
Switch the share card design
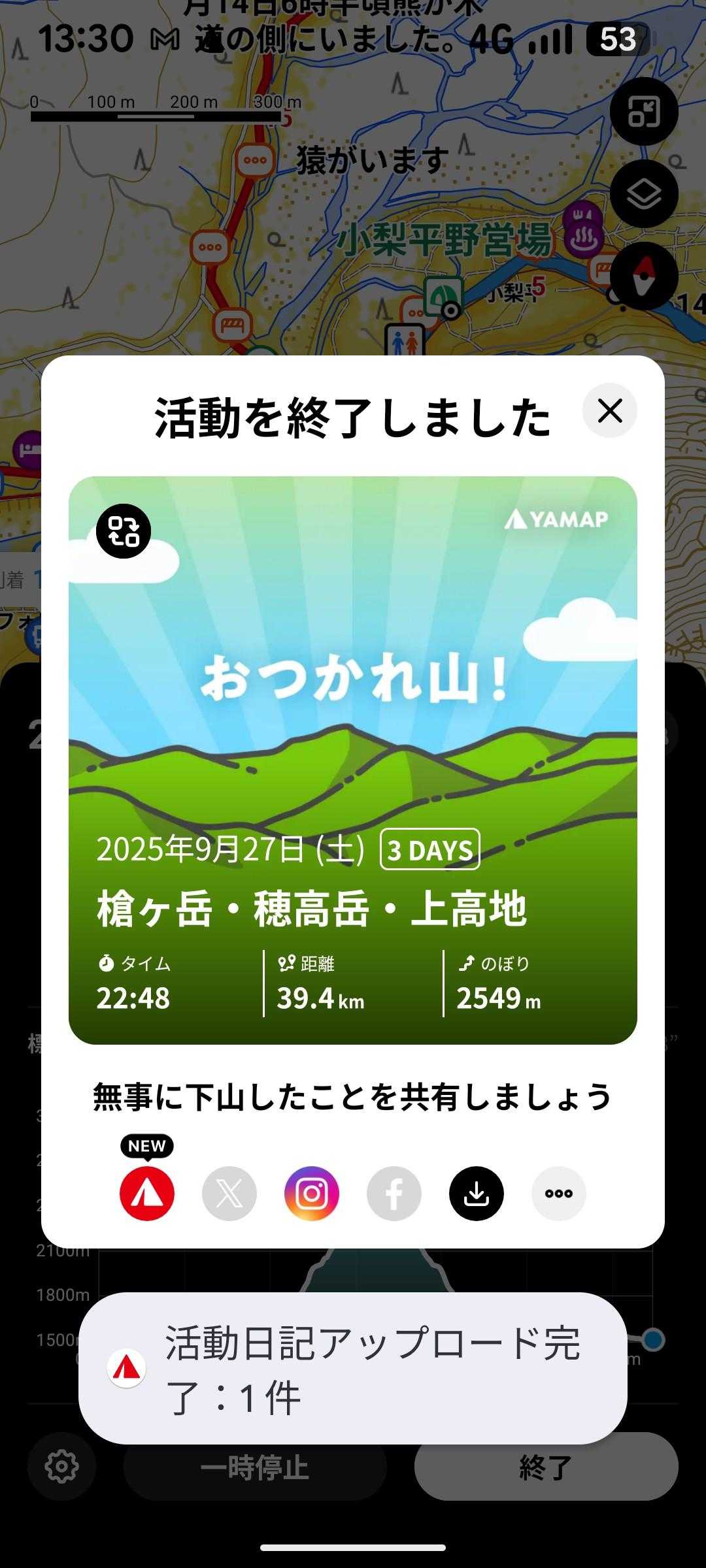coord(124,531)
